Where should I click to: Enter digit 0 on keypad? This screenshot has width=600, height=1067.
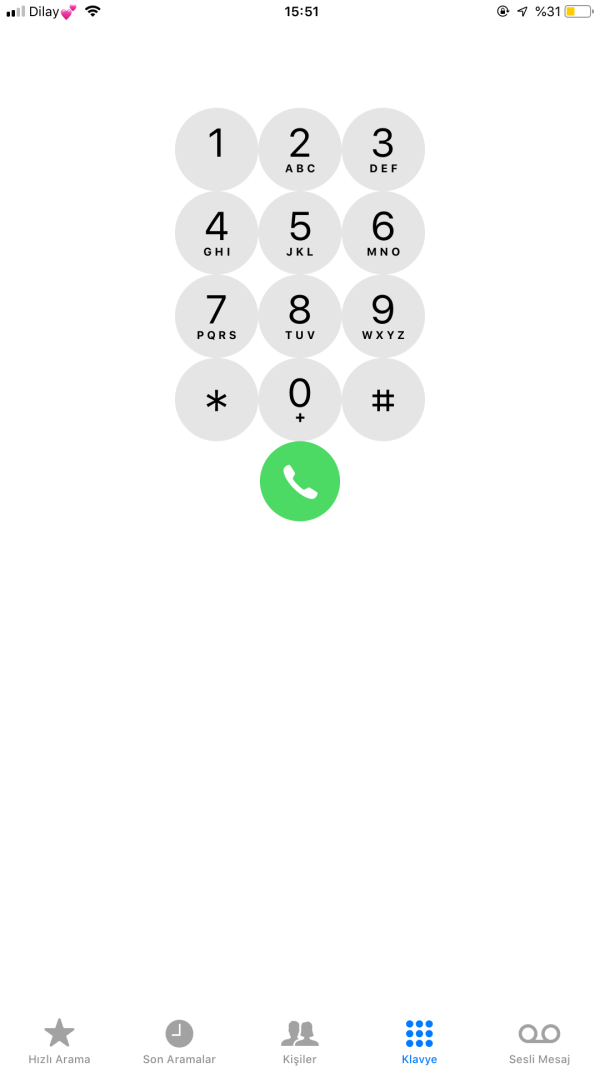coord(300,400)
